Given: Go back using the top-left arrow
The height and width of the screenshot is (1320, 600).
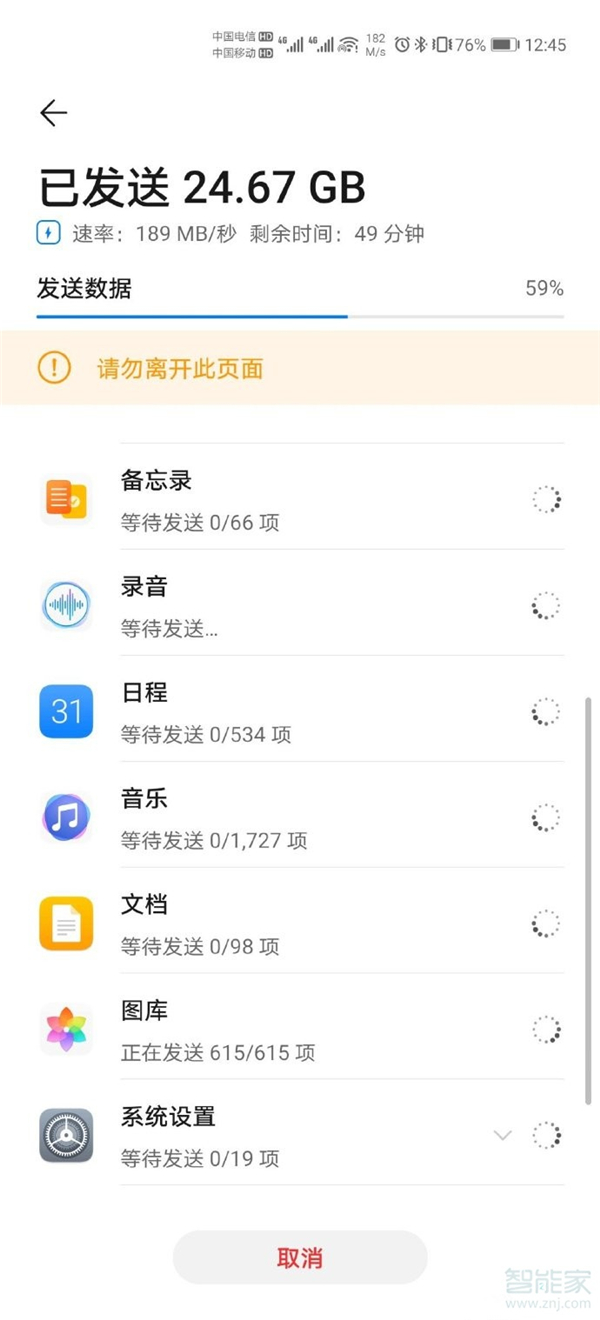Looking at the screenshot, I should tap(54, 113).
